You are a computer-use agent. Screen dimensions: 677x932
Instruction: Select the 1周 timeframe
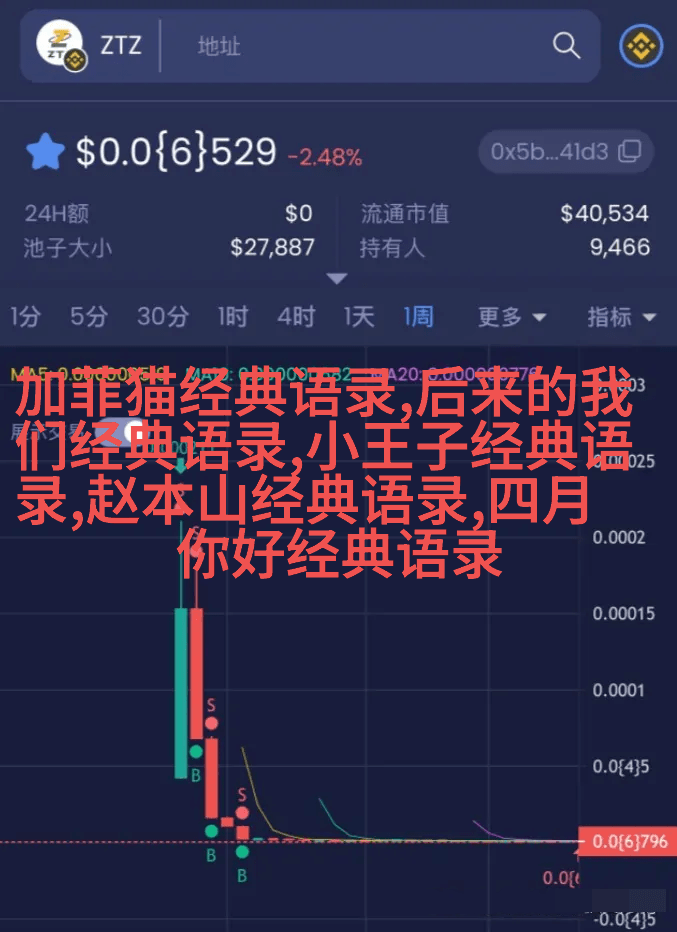(418, 317)
